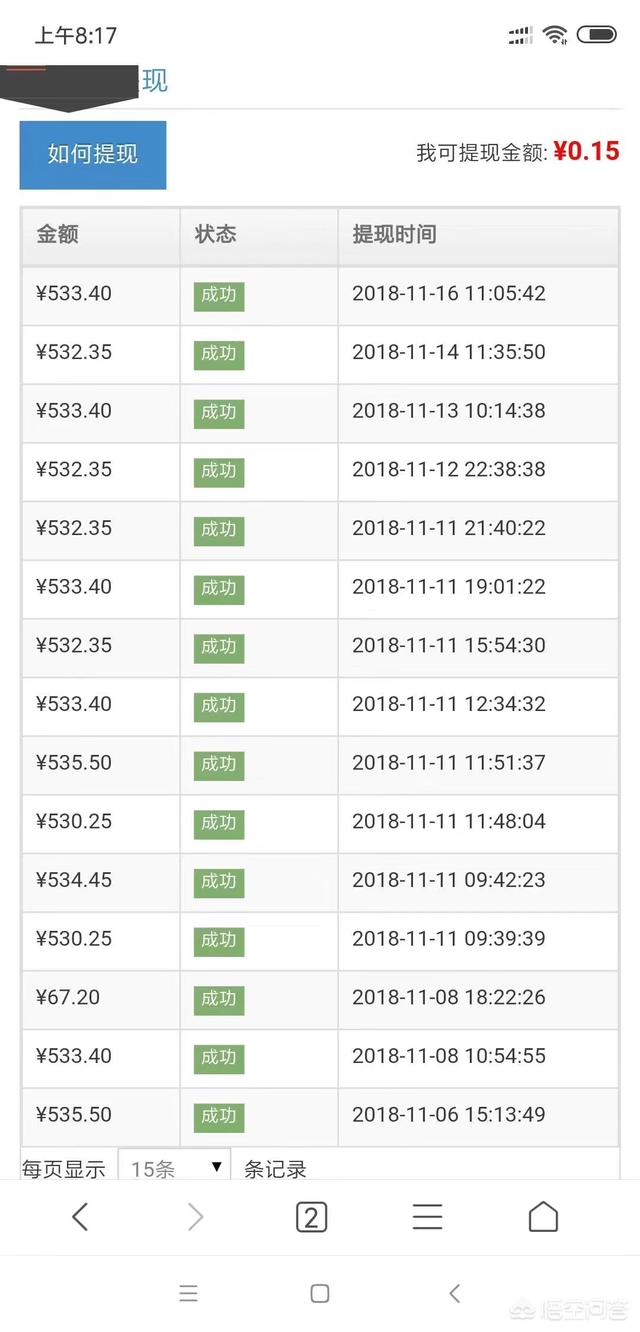The width and height of the screenshot is (640, 1332).
Task: Open the browser hamburger menu
Action: [x=427, y=1216]
